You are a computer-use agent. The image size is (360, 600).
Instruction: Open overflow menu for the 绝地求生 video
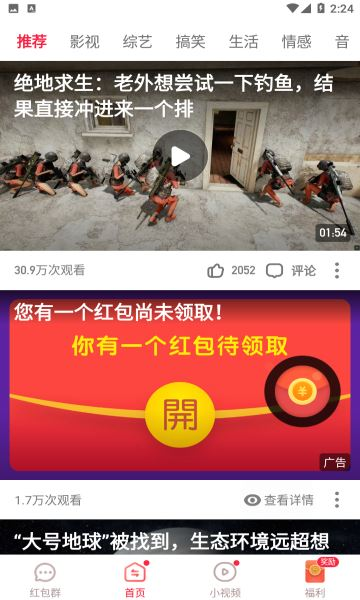coord(337,271)
